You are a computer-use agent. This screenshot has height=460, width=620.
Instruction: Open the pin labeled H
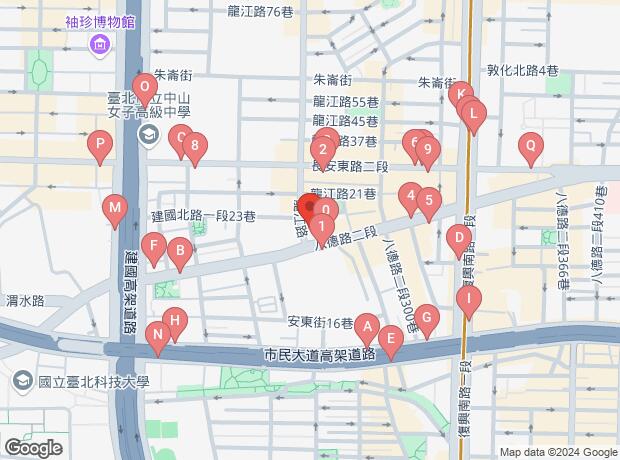(x=175, y=322)
